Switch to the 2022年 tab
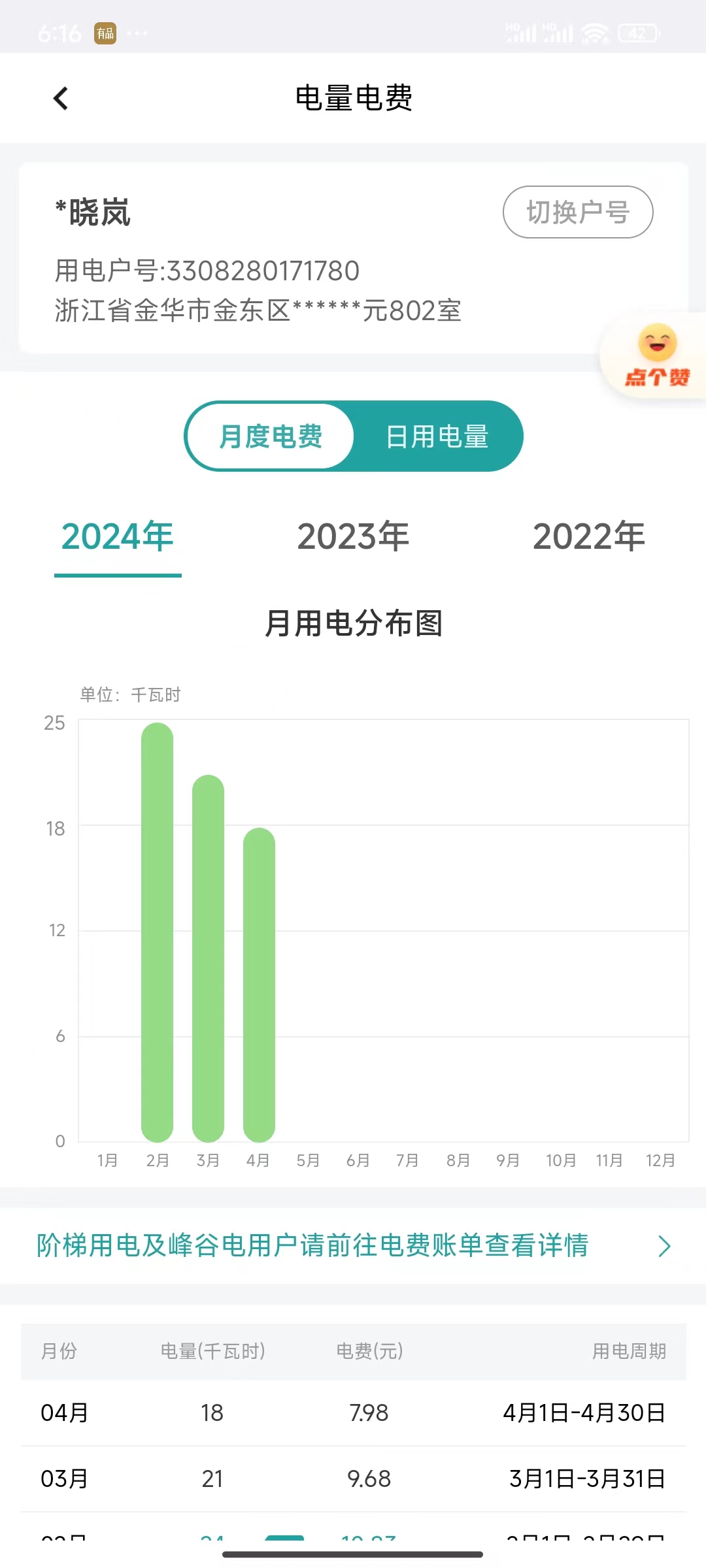 (x=588, y=537)
